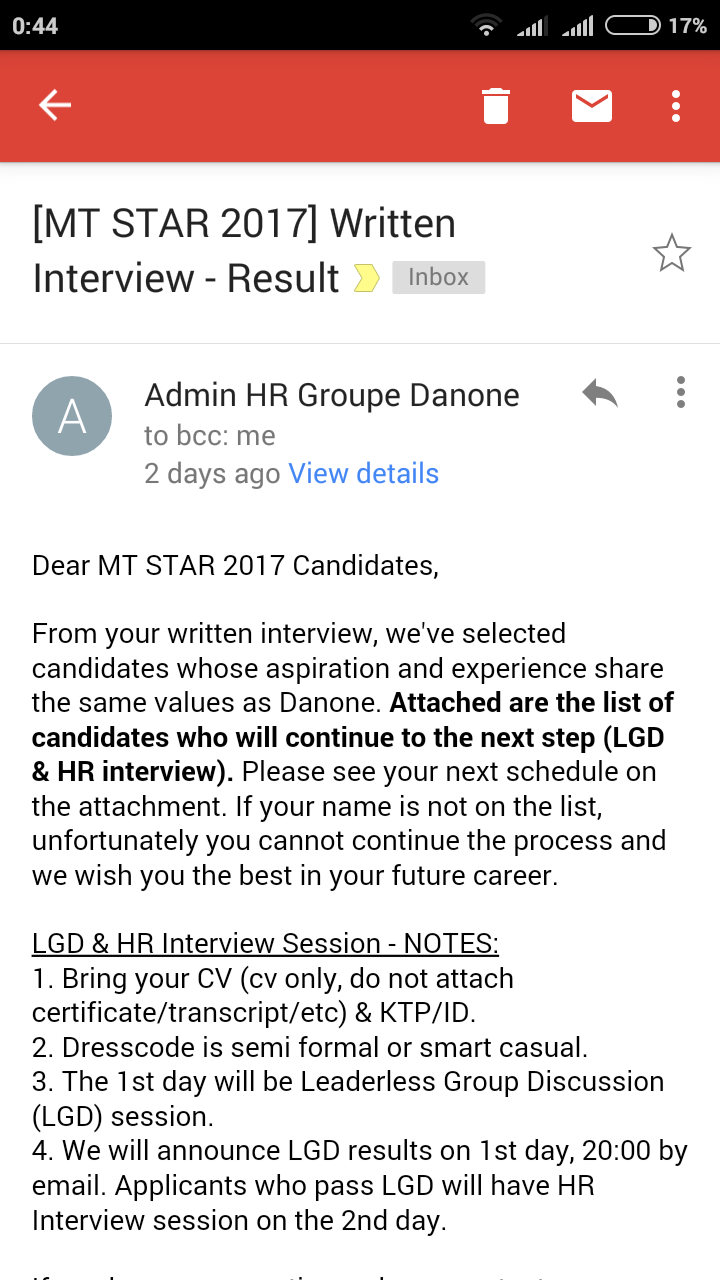This screenshot has height=1280, width=720.
Task: Mark the message unread with the envelope icon
Action: coord(591,104)
